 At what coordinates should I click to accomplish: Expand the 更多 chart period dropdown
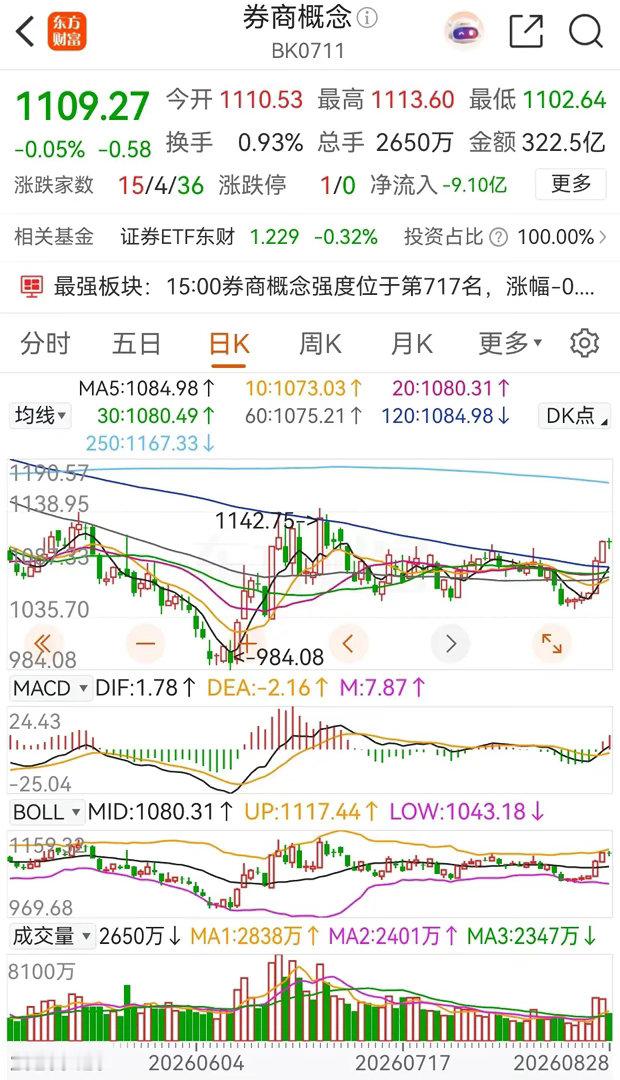coord(510,343)
